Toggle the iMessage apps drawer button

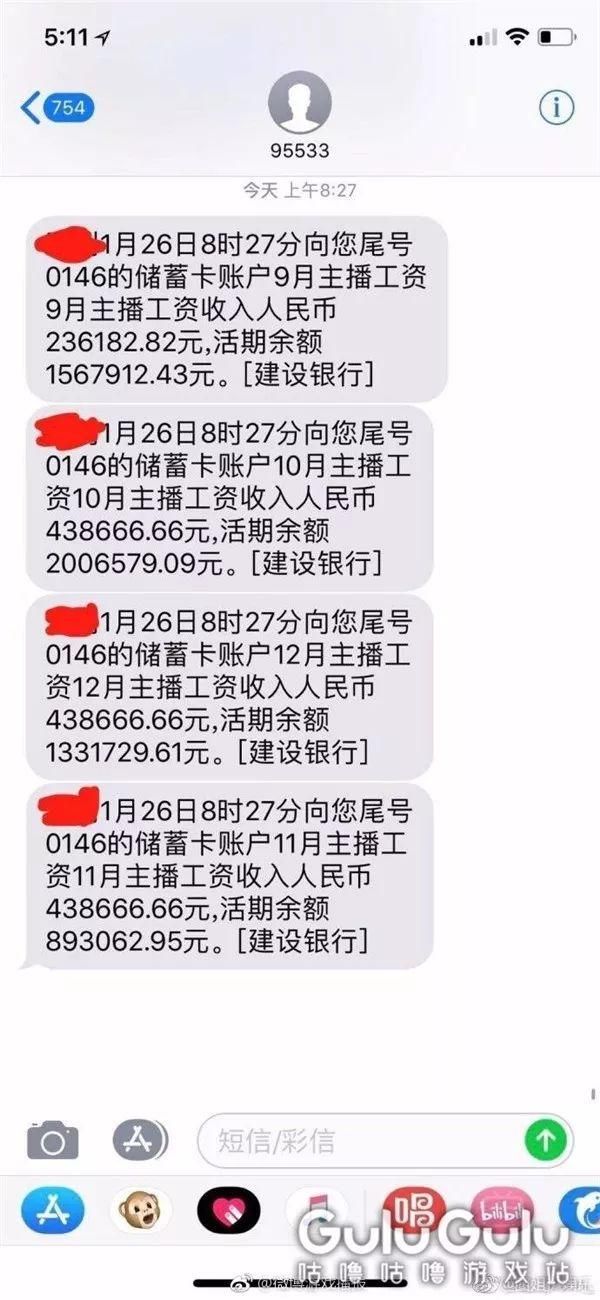pyautogui.click(x=137, y=1140)
